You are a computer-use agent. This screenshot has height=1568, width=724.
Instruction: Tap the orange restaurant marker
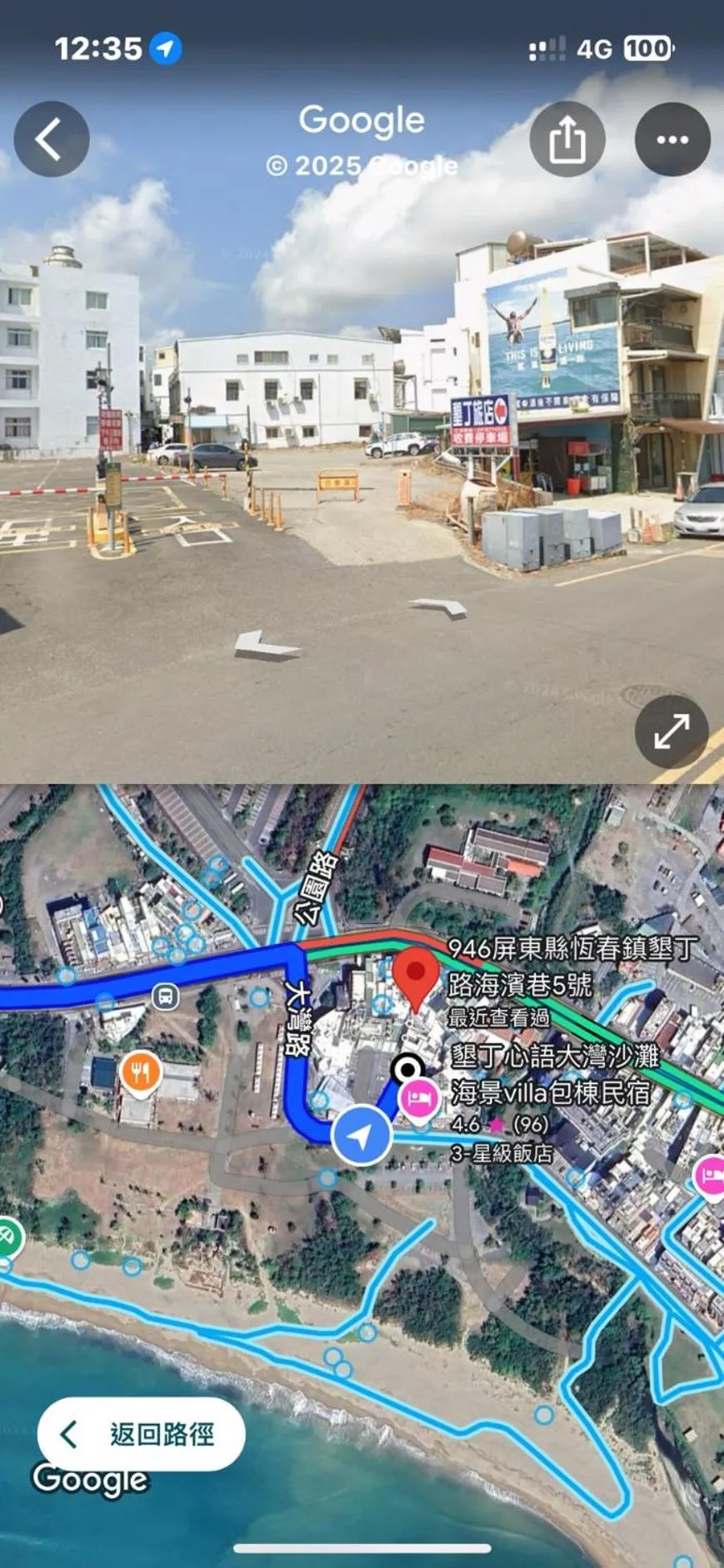pyautogui.click(x=141, y=1072)
